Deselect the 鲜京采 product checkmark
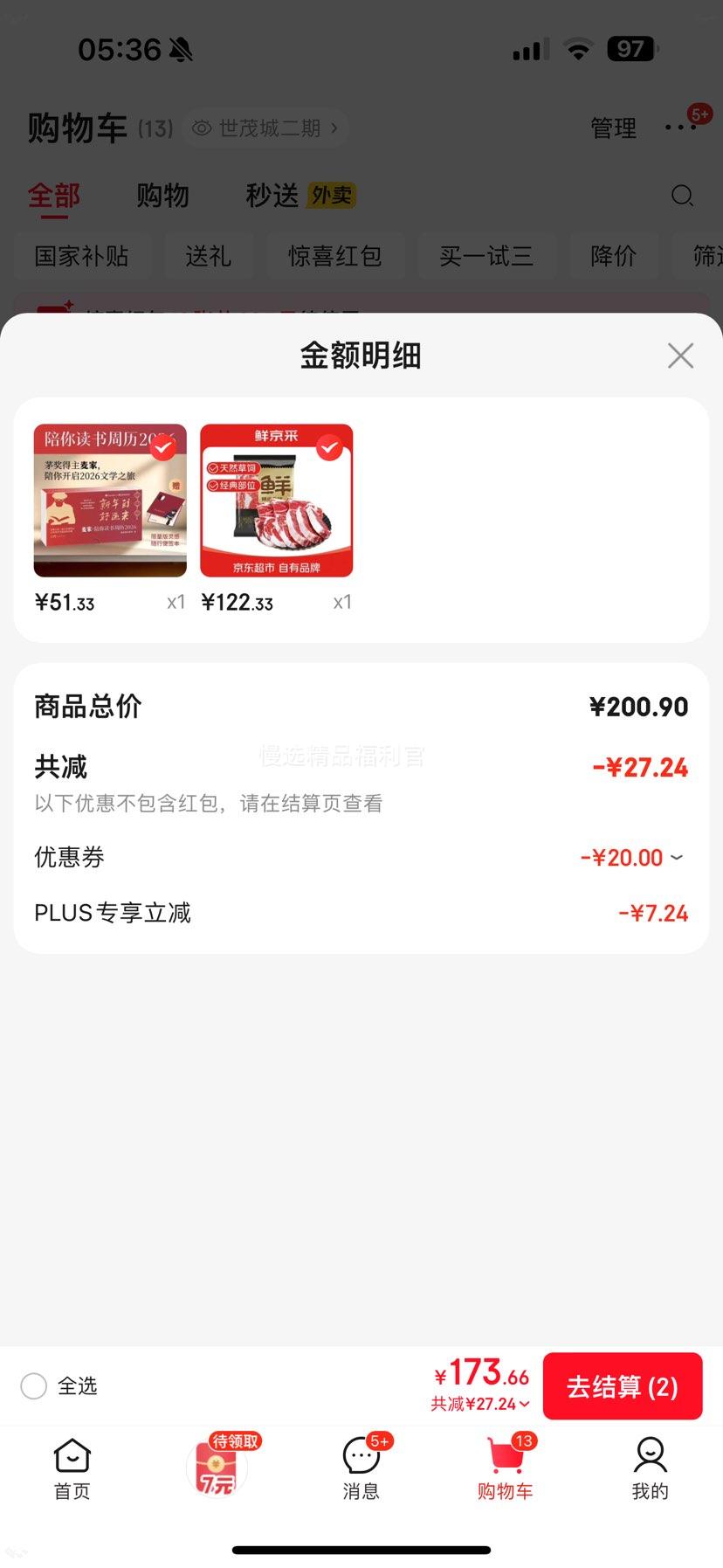This screenshot has width=723, height=1568. (329, 448)
